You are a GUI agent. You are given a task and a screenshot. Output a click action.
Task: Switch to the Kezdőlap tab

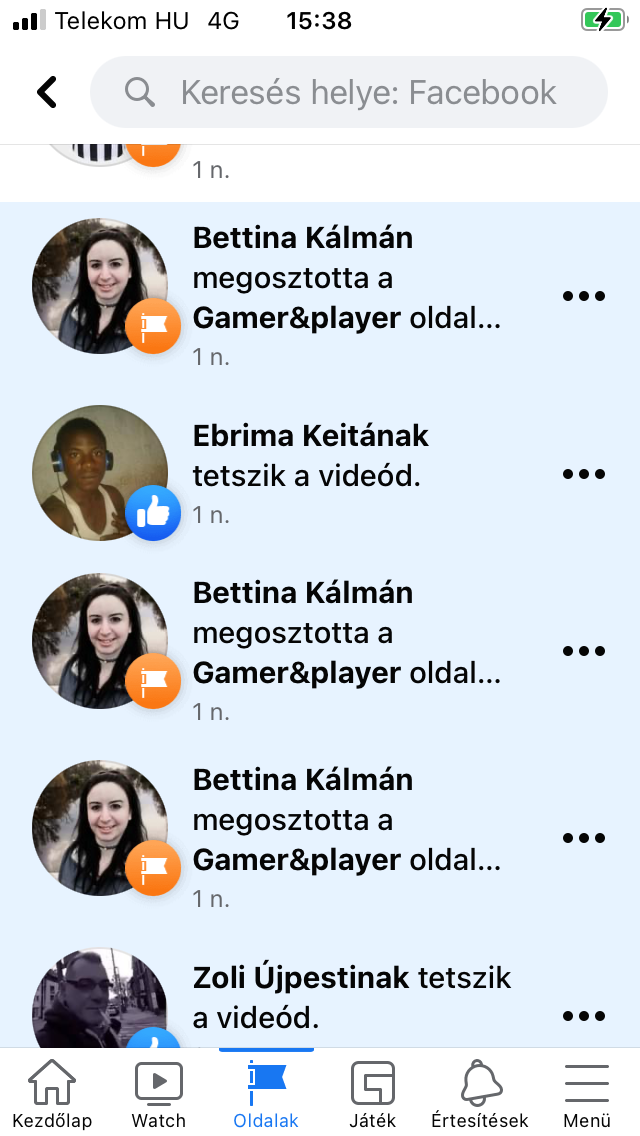pyautogui.click(x=52, y=1093)
